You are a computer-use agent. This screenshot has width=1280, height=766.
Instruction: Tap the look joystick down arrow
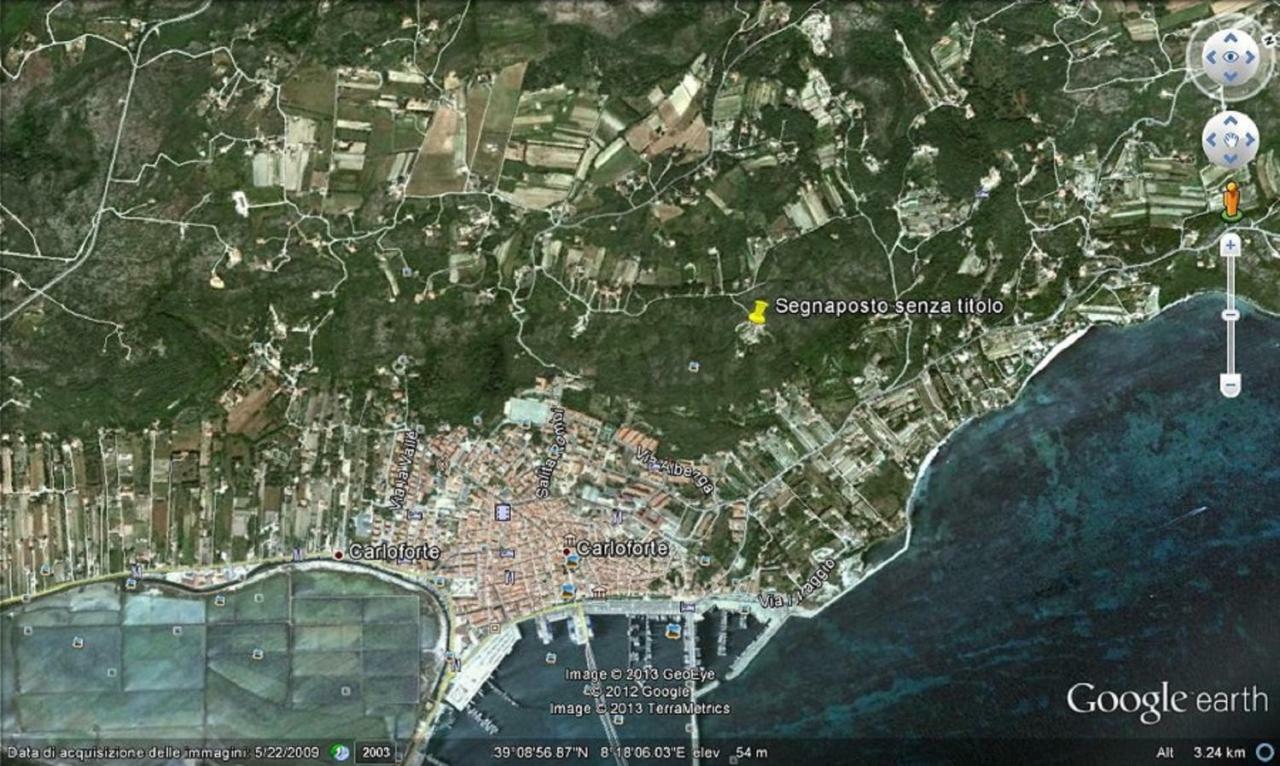[1229, 75]
